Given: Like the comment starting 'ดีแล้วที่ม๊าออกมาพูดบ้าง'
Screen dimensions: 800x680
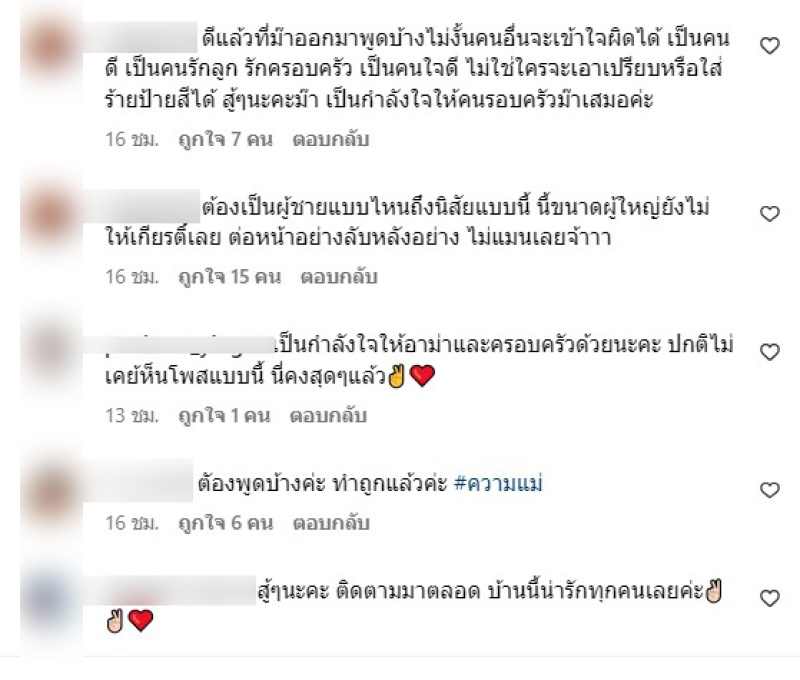Looking at the screenshot, I should [769, 45].
